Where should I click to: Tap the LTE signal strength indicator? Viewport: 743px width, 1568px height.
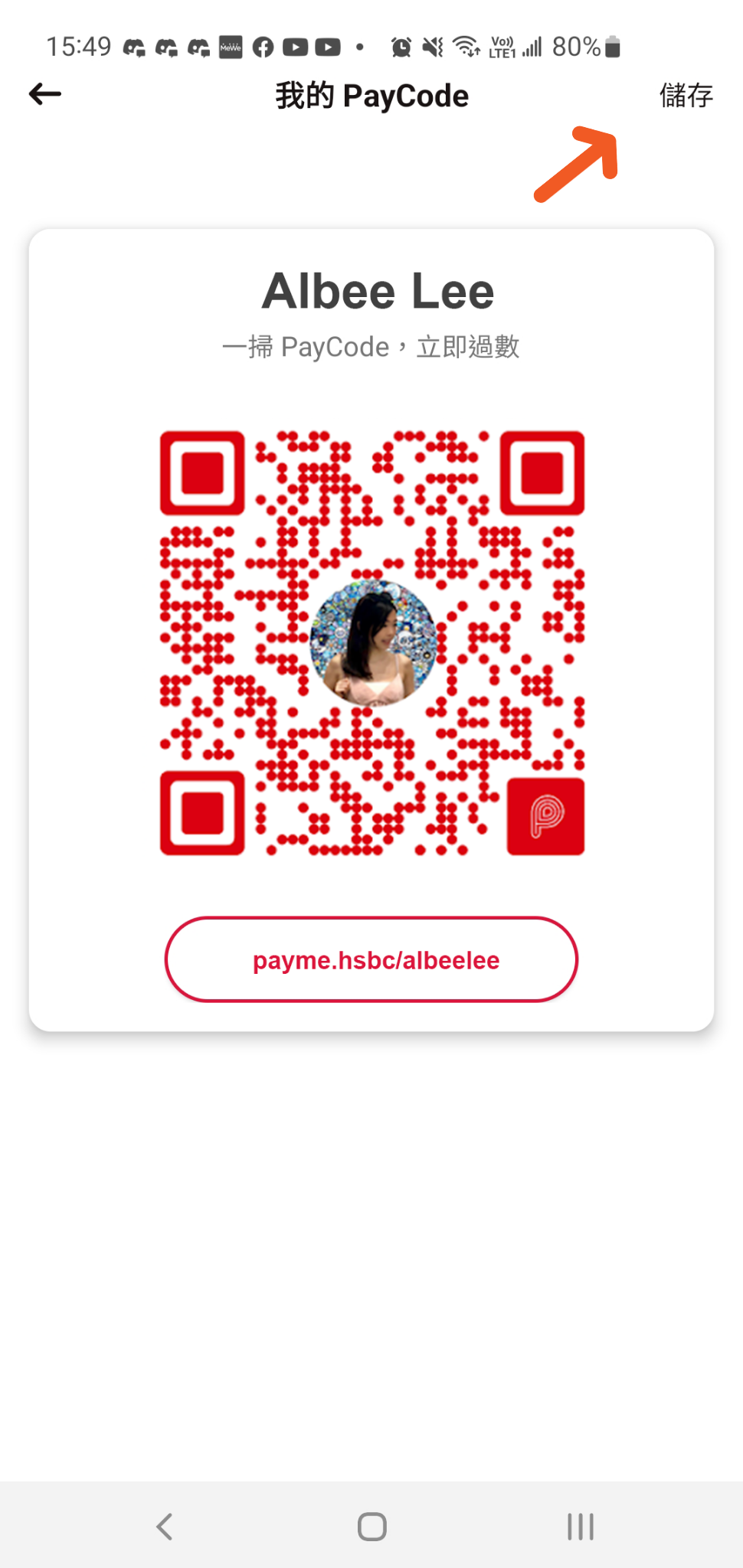tap(531, 47)
